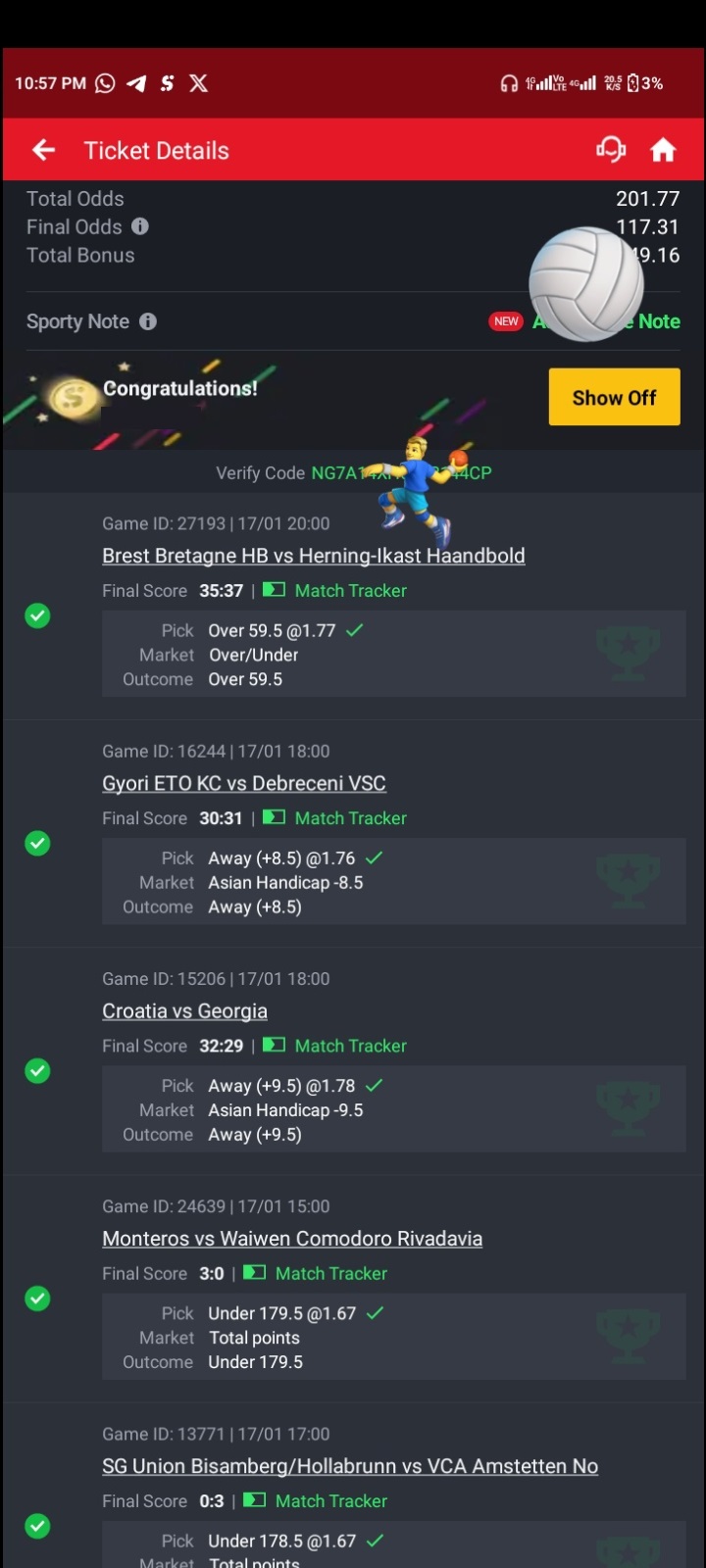Open the customer support headset icon

pyautogui.click(x=610, y=149)
